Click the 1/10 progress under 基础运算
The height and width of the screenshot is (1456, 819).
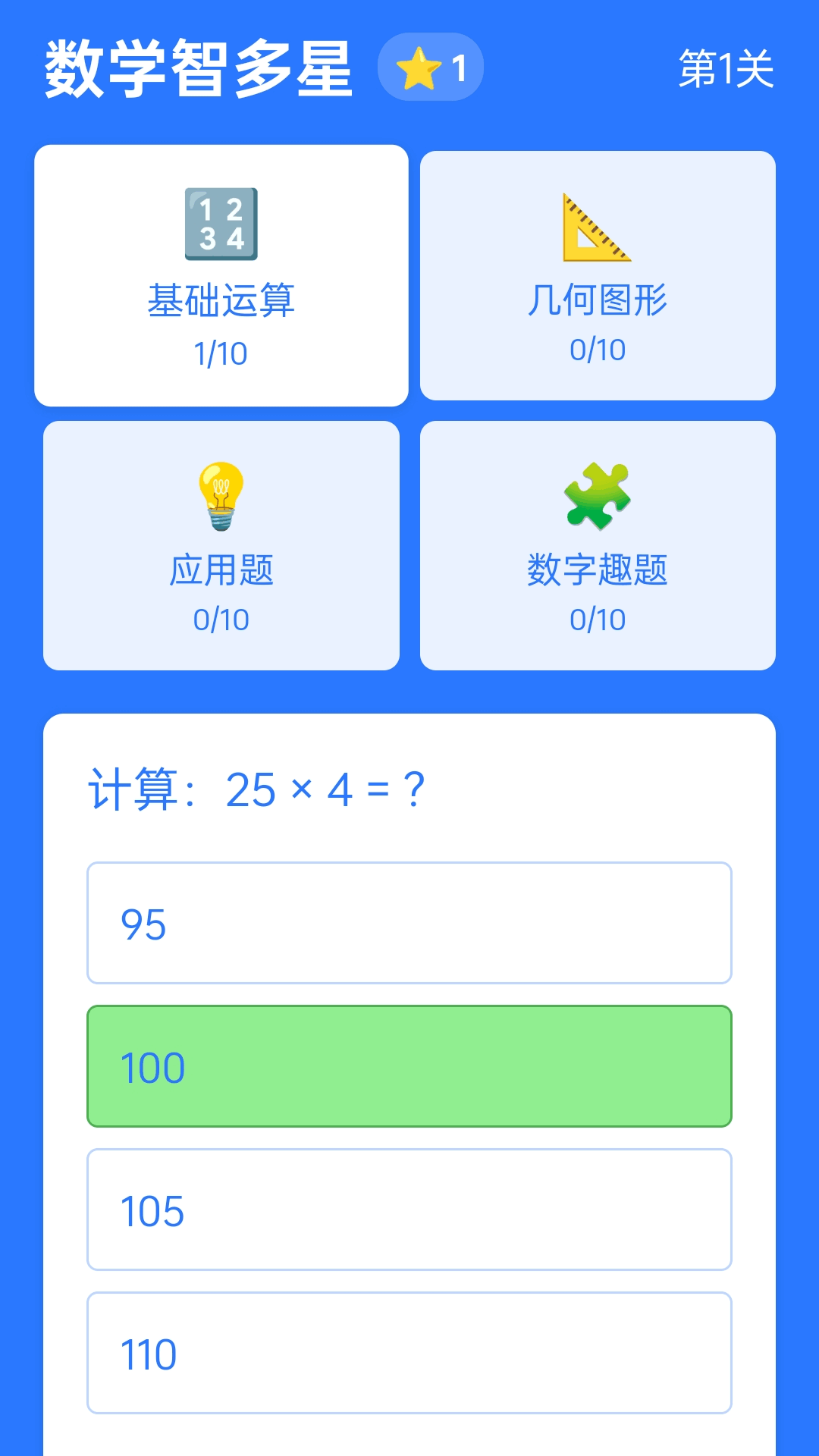(x=222, y=350)
